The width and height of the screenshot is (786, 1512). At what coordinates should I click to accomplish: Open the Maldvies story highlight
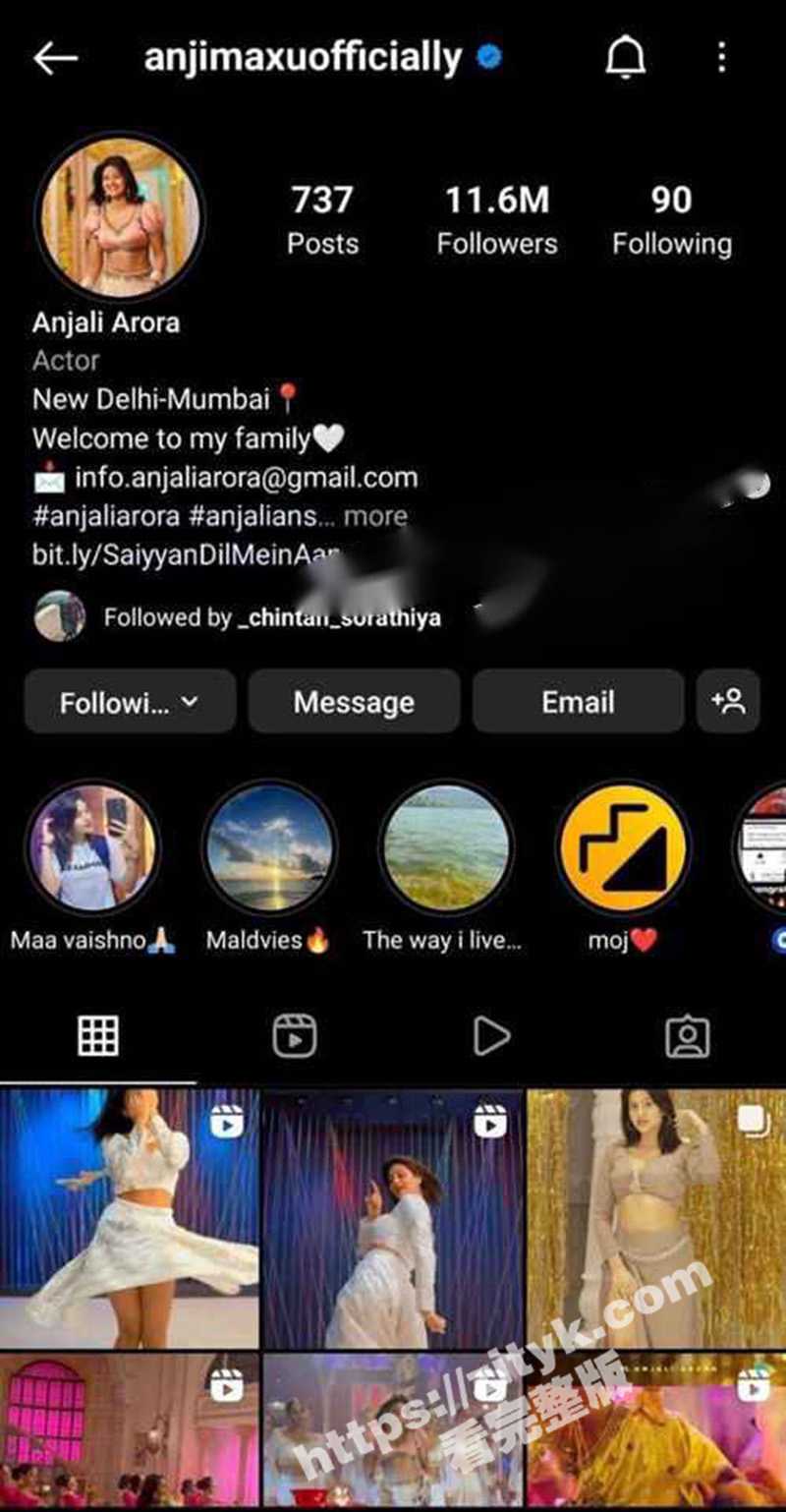click(269, 847)
